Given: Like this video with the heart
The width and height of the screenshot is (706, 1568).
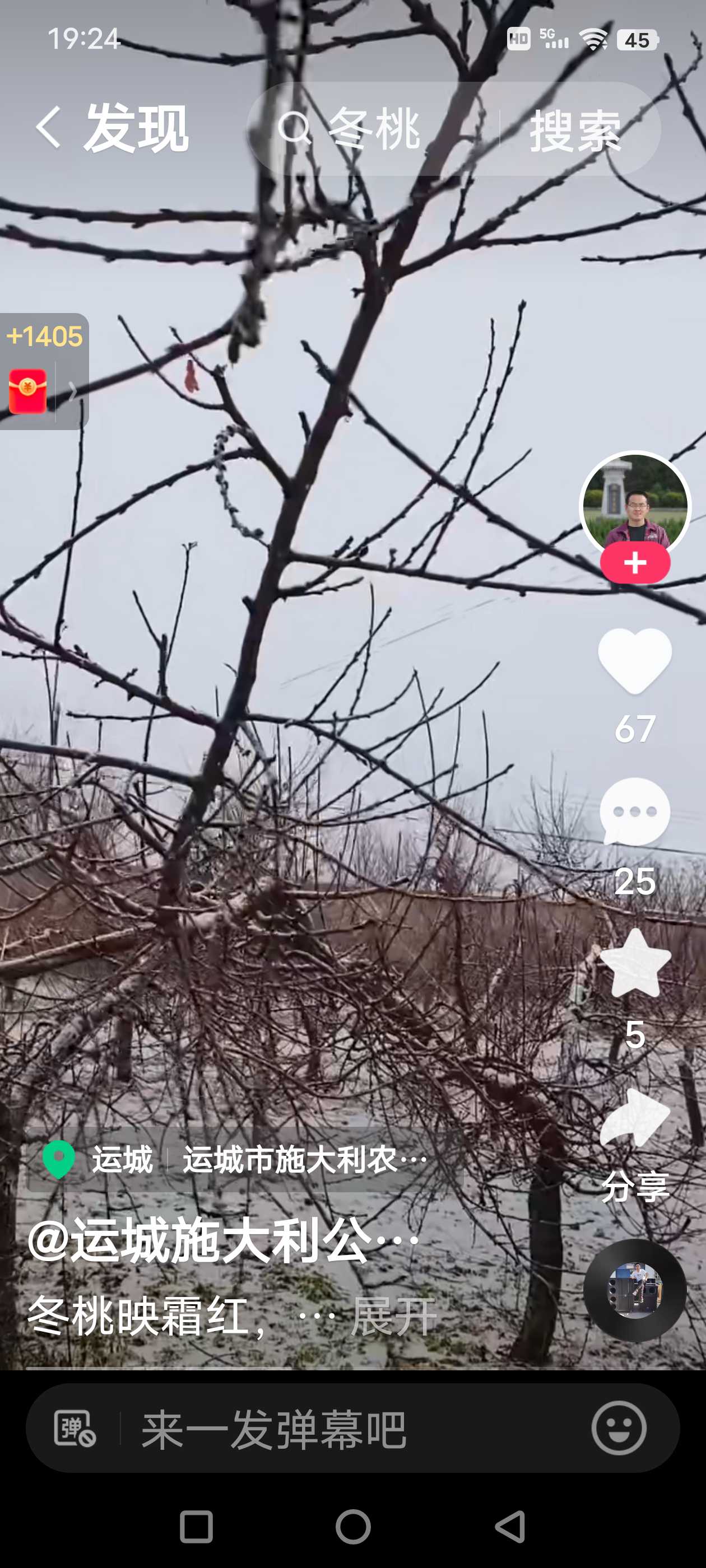Looking at the screenshot, I should tap(635, 660).
